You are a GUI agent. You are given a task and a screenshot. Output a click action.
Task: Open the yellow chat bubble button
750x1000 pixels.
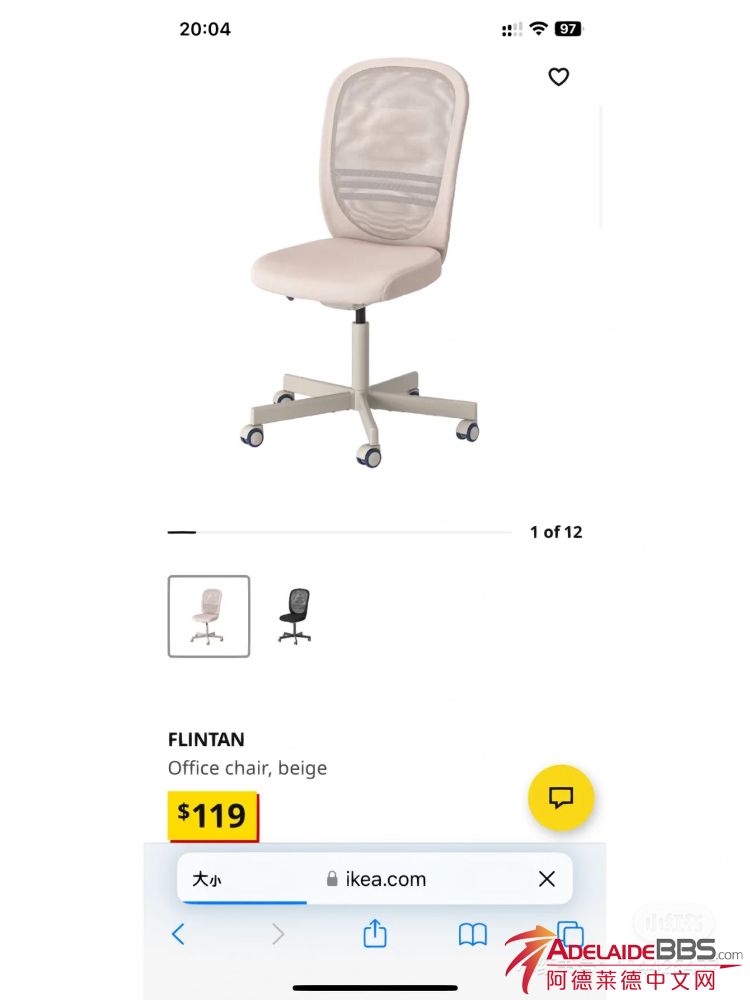(561, 798)
